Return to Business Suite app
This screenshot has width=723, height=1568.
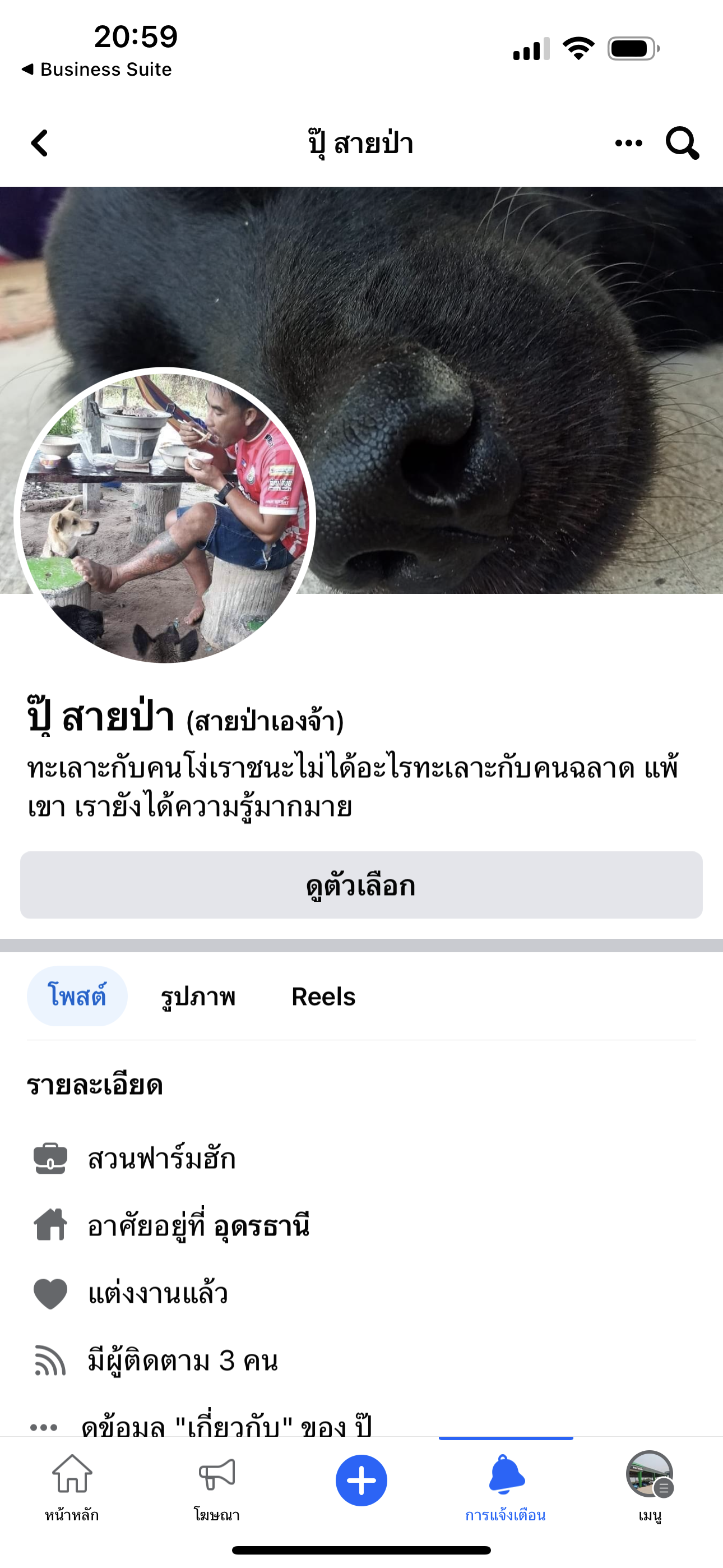(x=98, y=70)
